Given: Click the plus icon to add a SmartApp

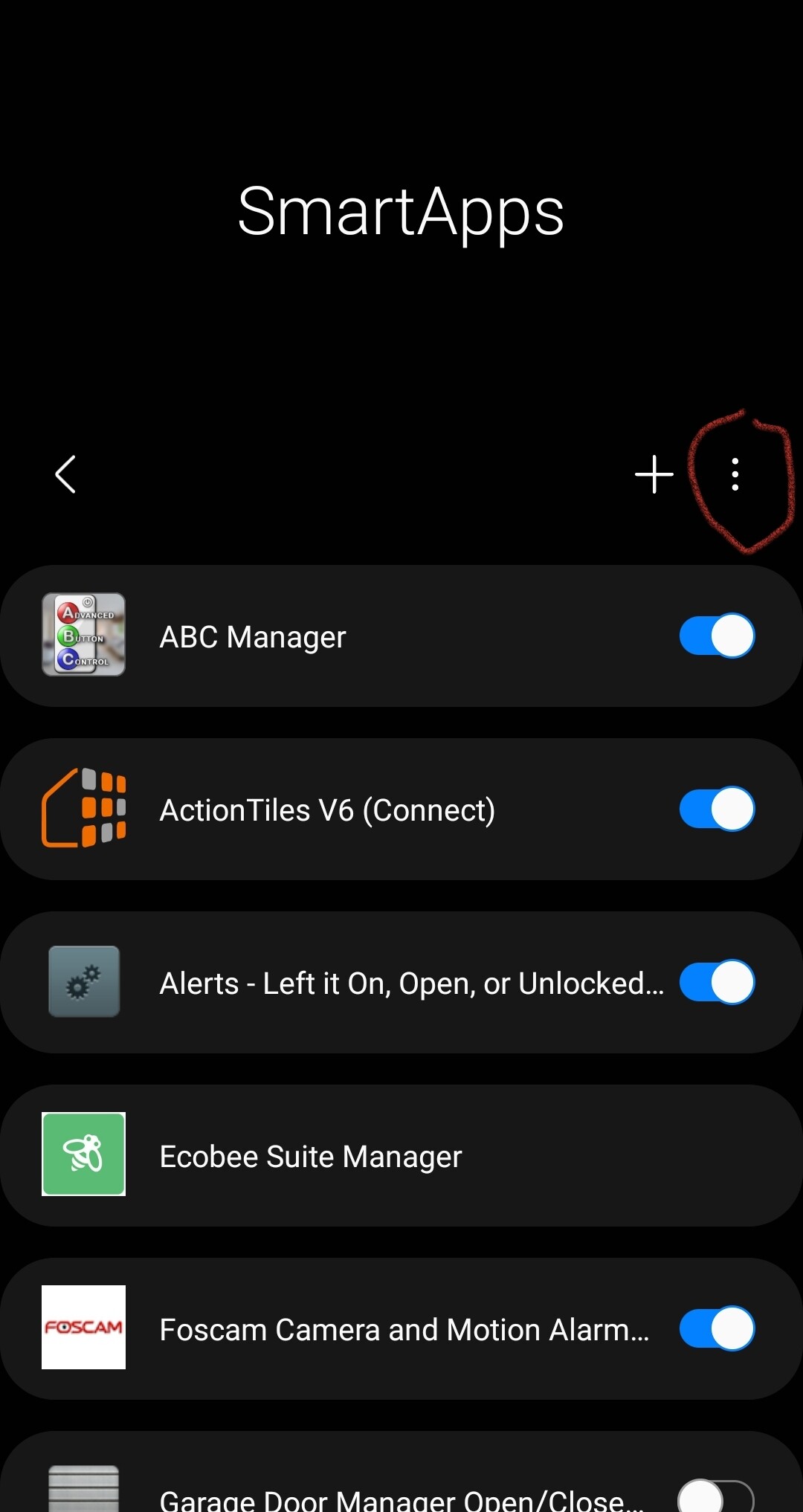Looking at the screenshot, I should pyautogui.click(x=654, y=474).
